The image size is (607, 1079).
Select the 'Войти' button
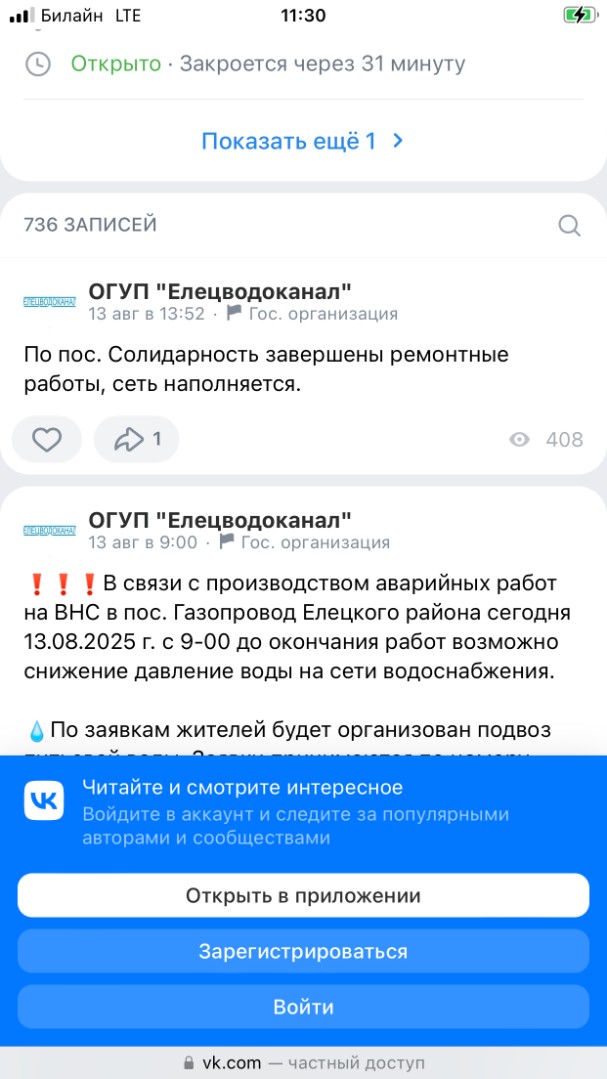point(304,1007)
